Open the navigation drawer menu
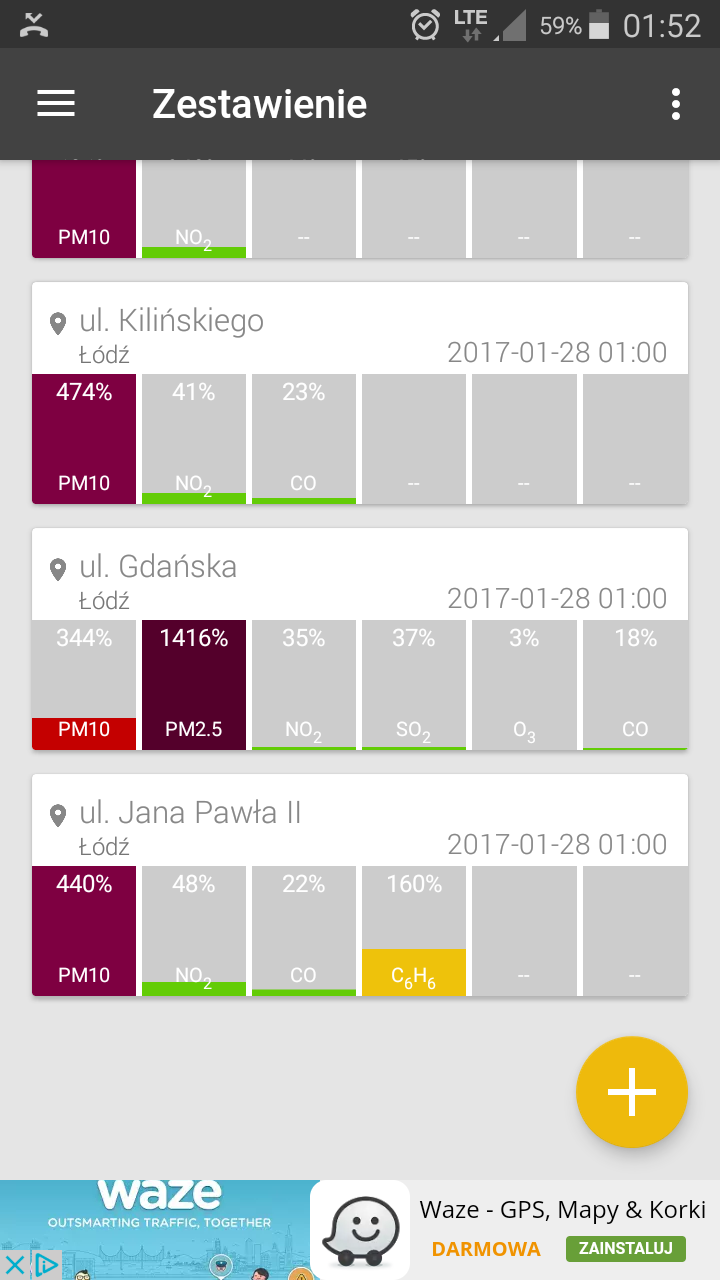The width and height of the screenshot is (720, 1280). tap(56, 104)
